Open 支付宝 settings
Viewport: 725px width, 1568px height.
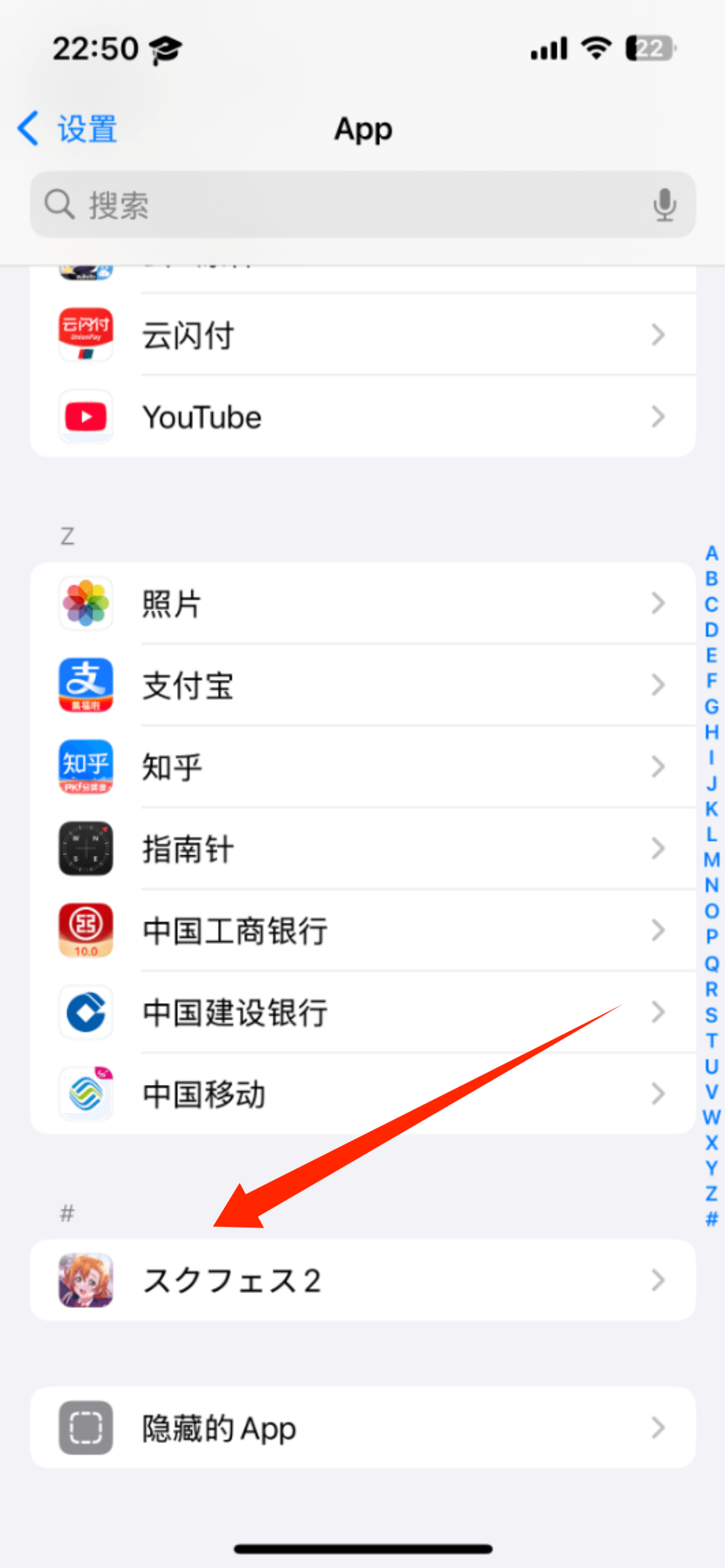click(362, 685)
